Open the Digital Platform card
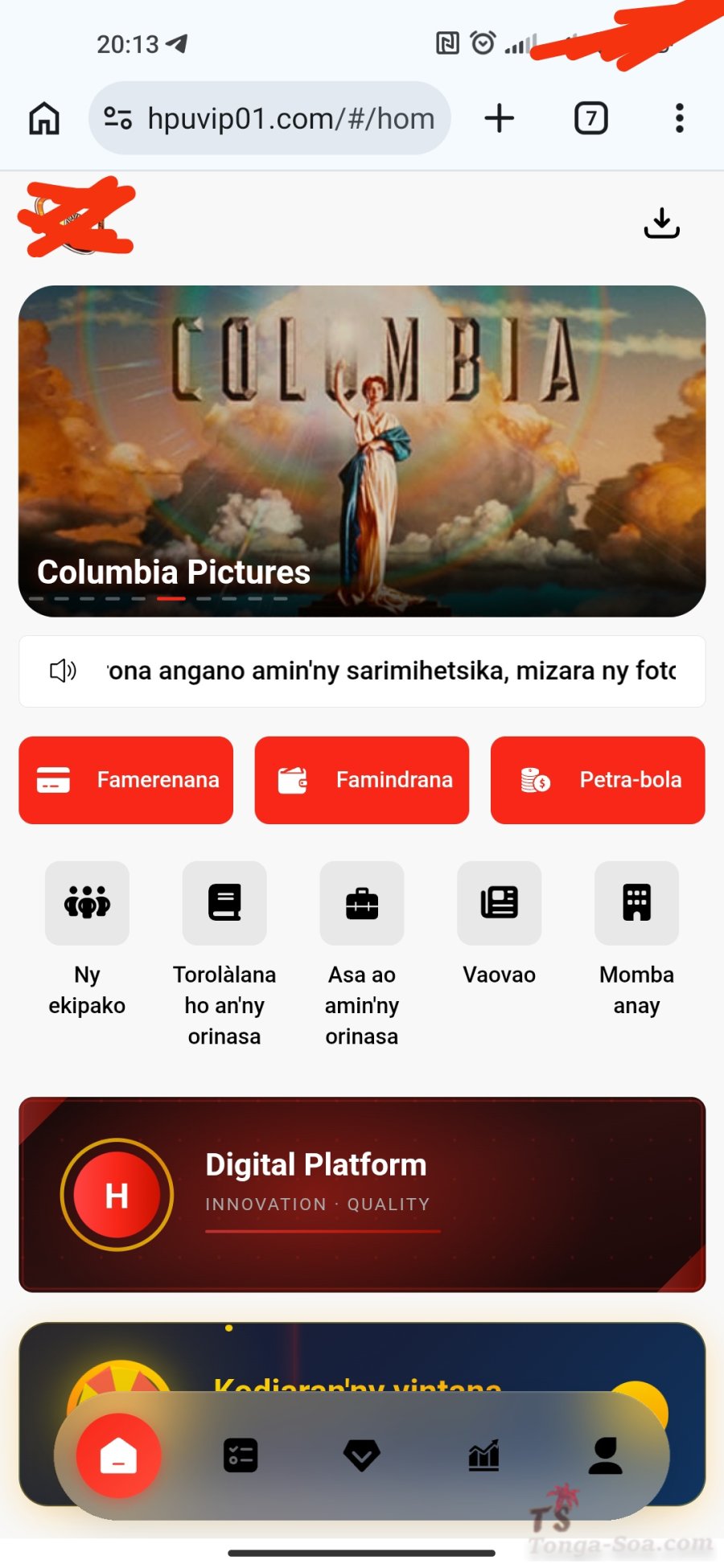Screen dimensions: 724x1568 [362, 1194]
